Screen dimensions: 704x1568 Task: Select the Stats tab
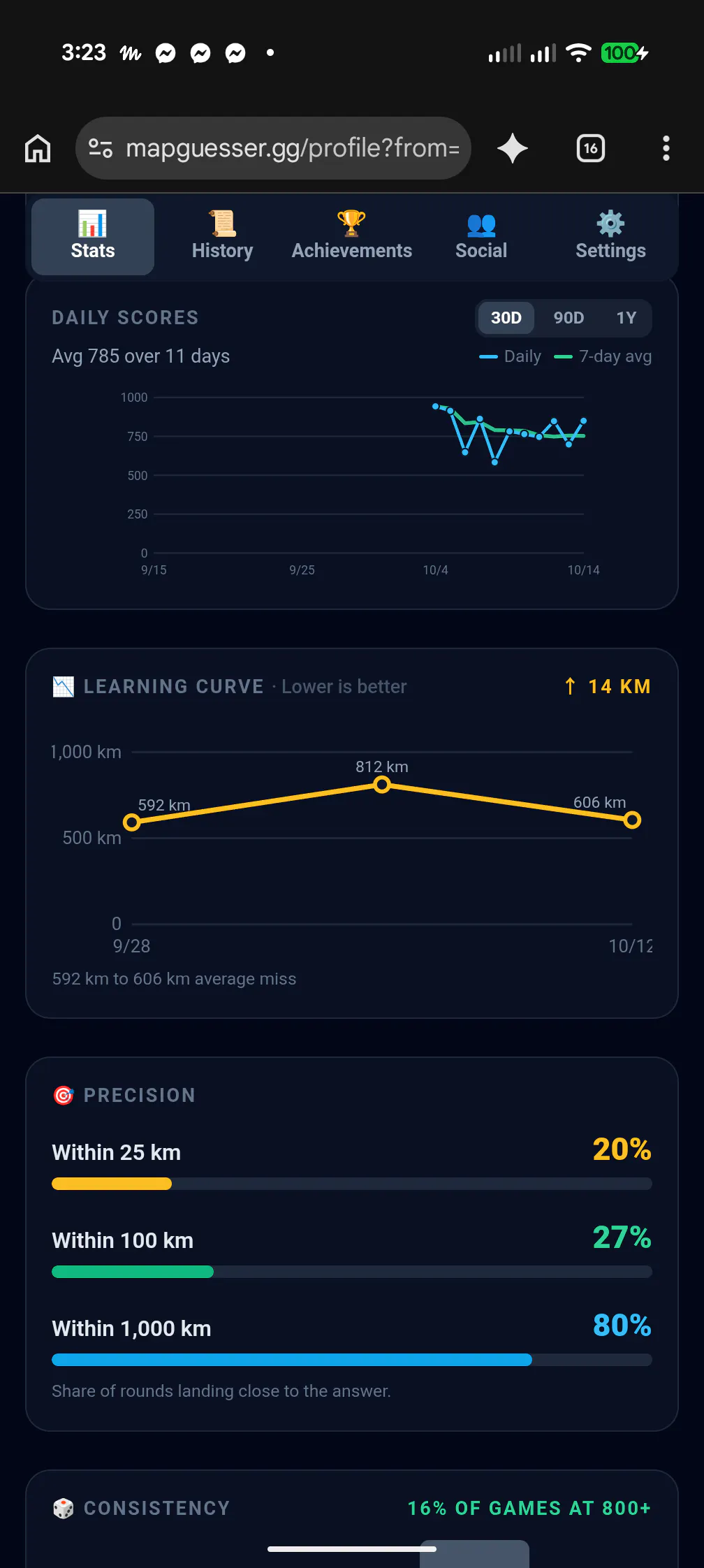pyautogui.click(x=93, y=236)
